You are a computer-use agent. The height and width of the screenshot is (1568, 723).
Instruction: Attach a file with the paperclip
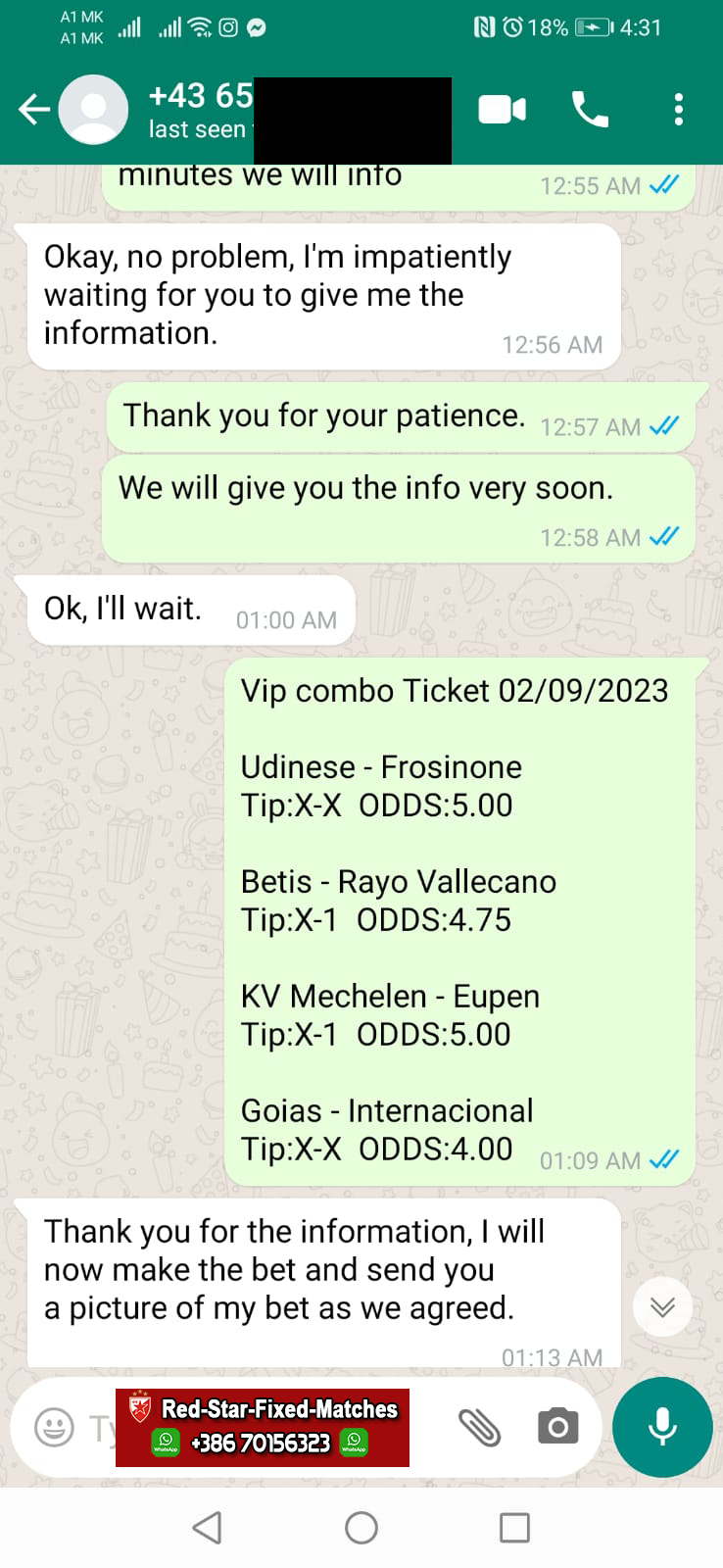point(480,1427)
